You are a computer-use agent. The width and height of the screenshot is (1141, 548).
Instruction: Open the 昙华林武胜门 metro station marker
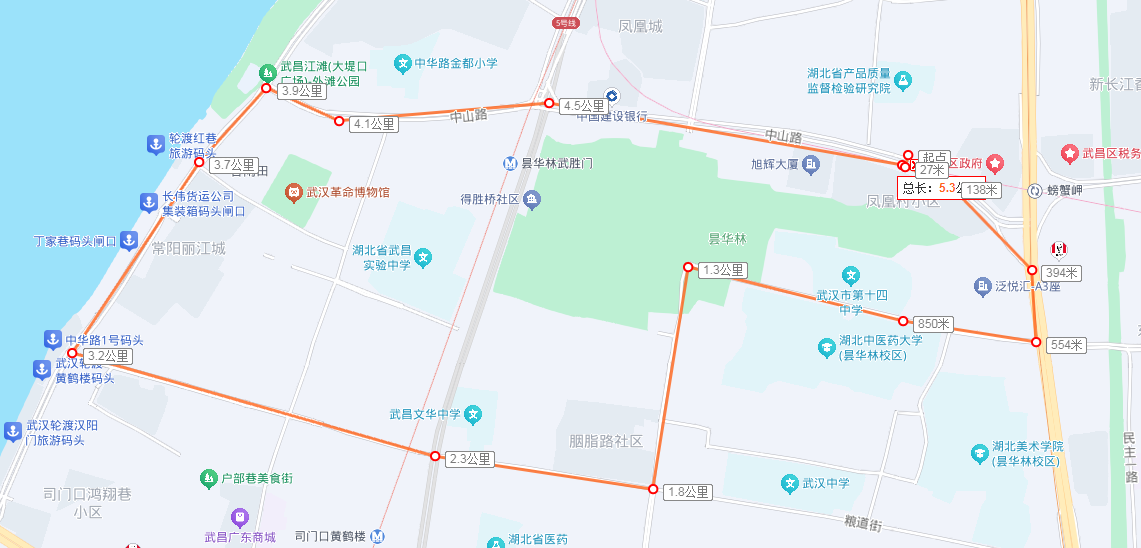tap(510, 163)
